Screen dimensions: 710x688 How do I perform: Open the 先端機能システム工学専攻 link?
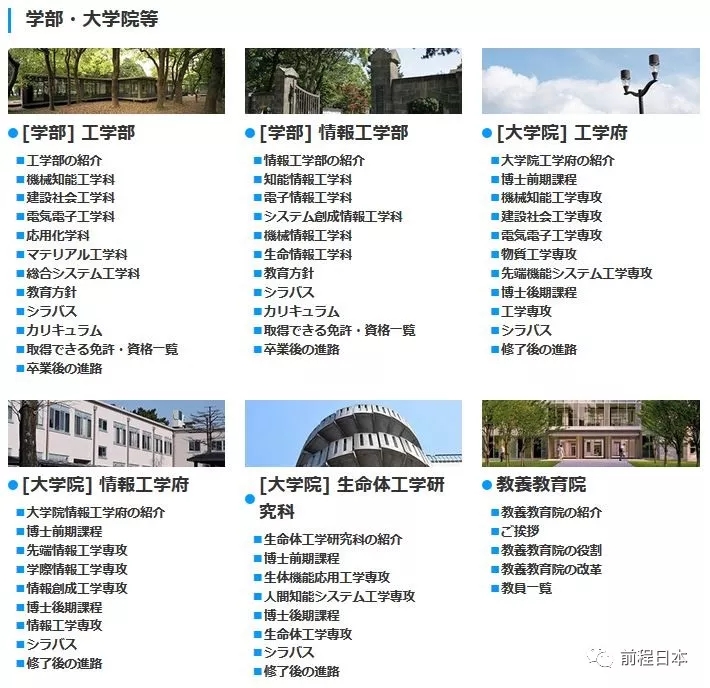pos(576,273)
